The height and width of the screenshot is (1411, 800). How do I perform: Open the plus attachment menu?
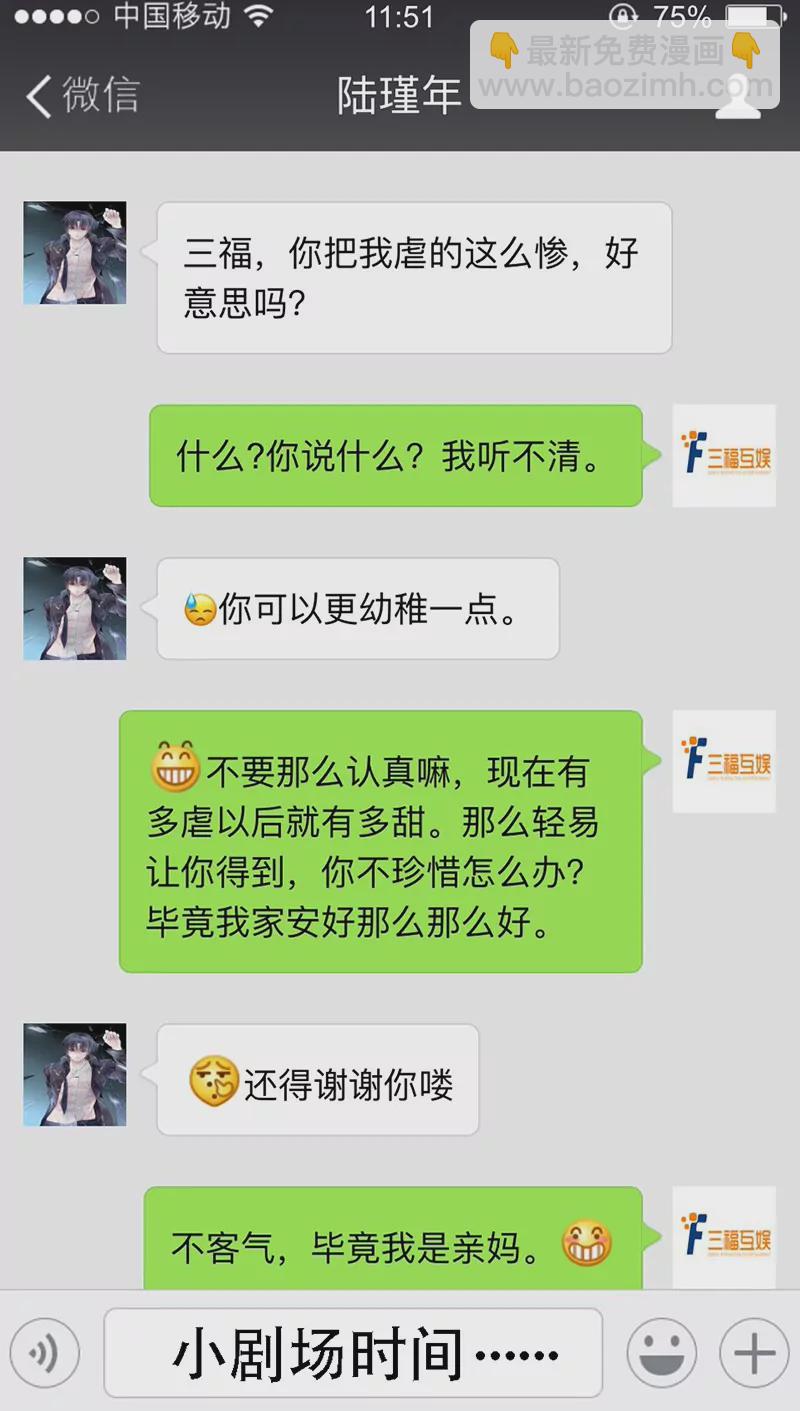pyautogui.click(x=754, y=1354)
